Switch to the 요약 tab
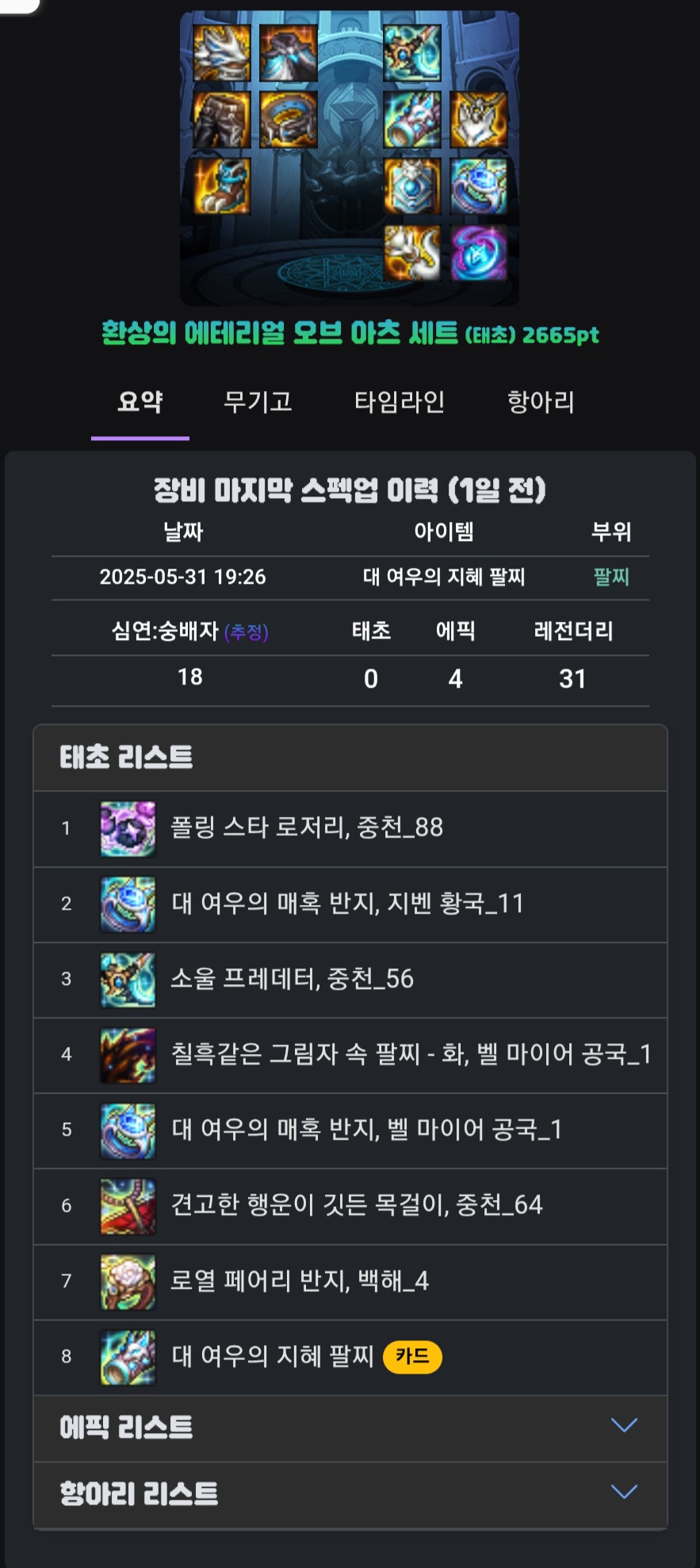This screenshot has width=700, height=1568. [140, 402]
